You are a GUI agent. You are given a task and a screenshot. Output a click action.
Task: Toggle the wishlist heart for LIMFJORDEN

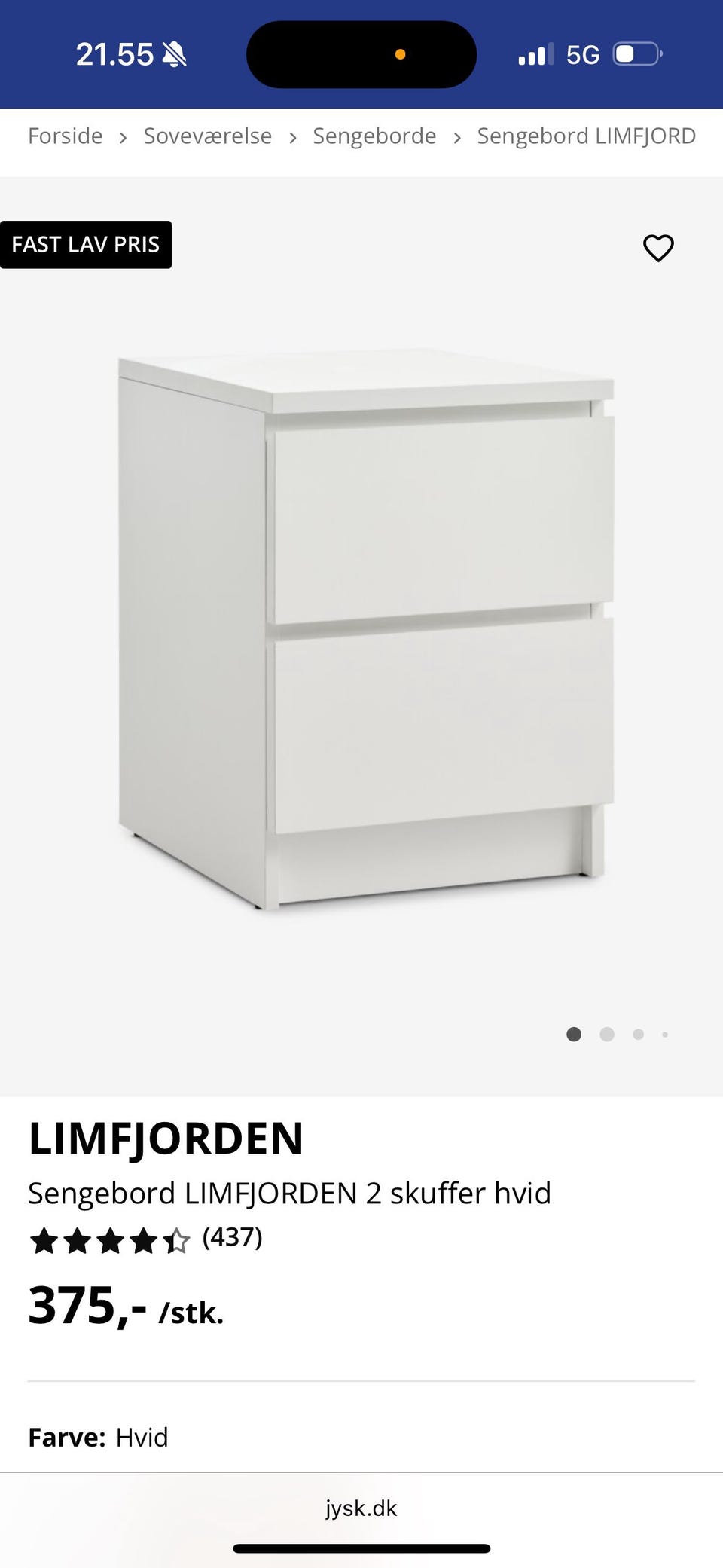(x=658, y=248)
